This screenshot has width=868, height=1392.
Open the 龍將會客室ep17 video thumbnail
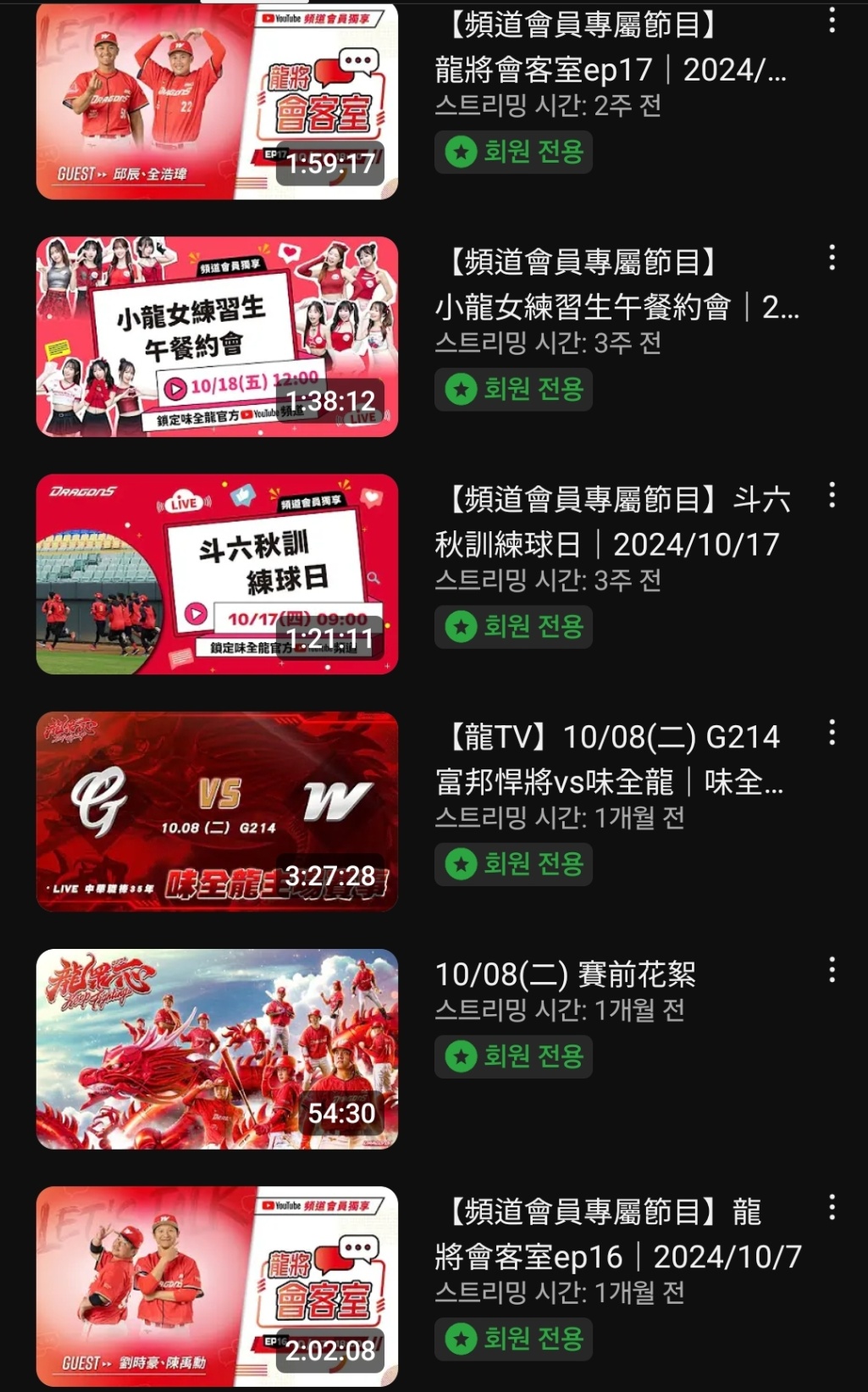coord(217,102)
